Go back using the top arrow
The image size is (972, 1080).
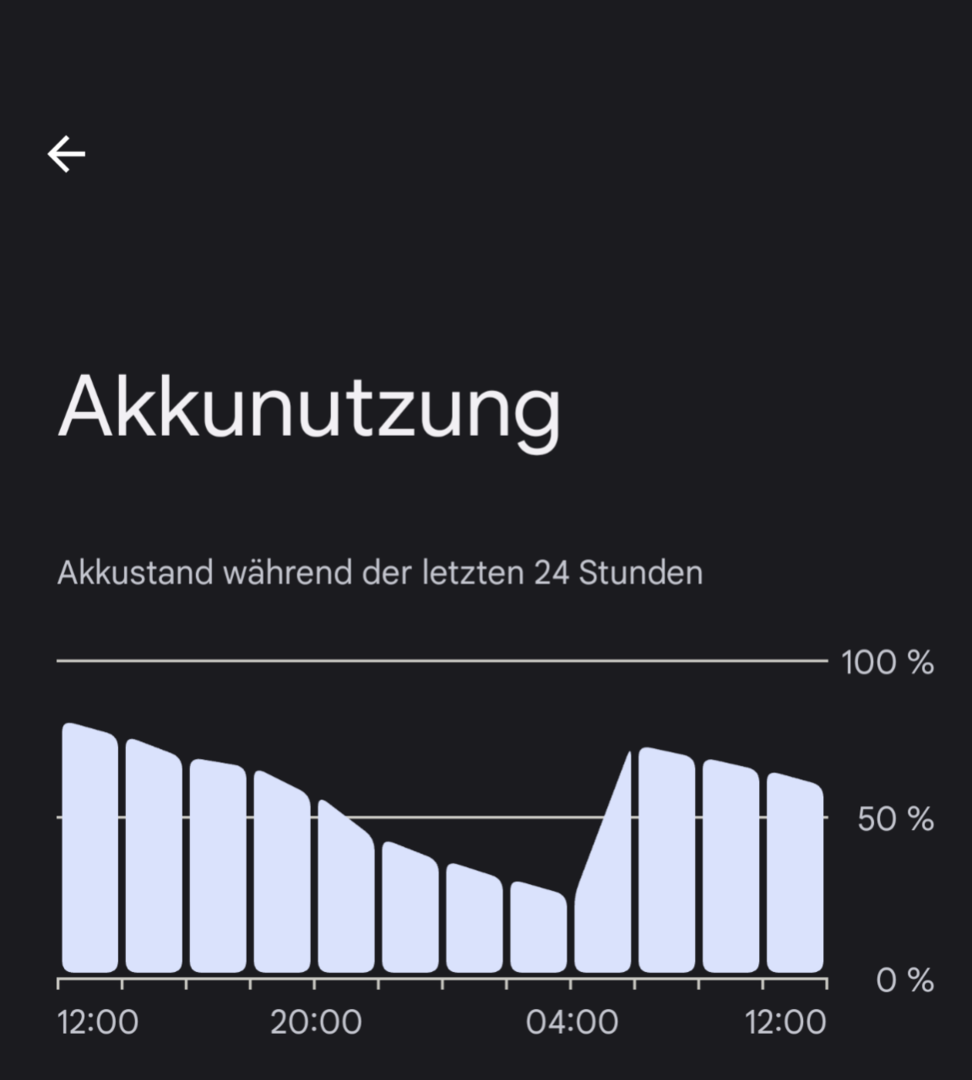[66, 154]
